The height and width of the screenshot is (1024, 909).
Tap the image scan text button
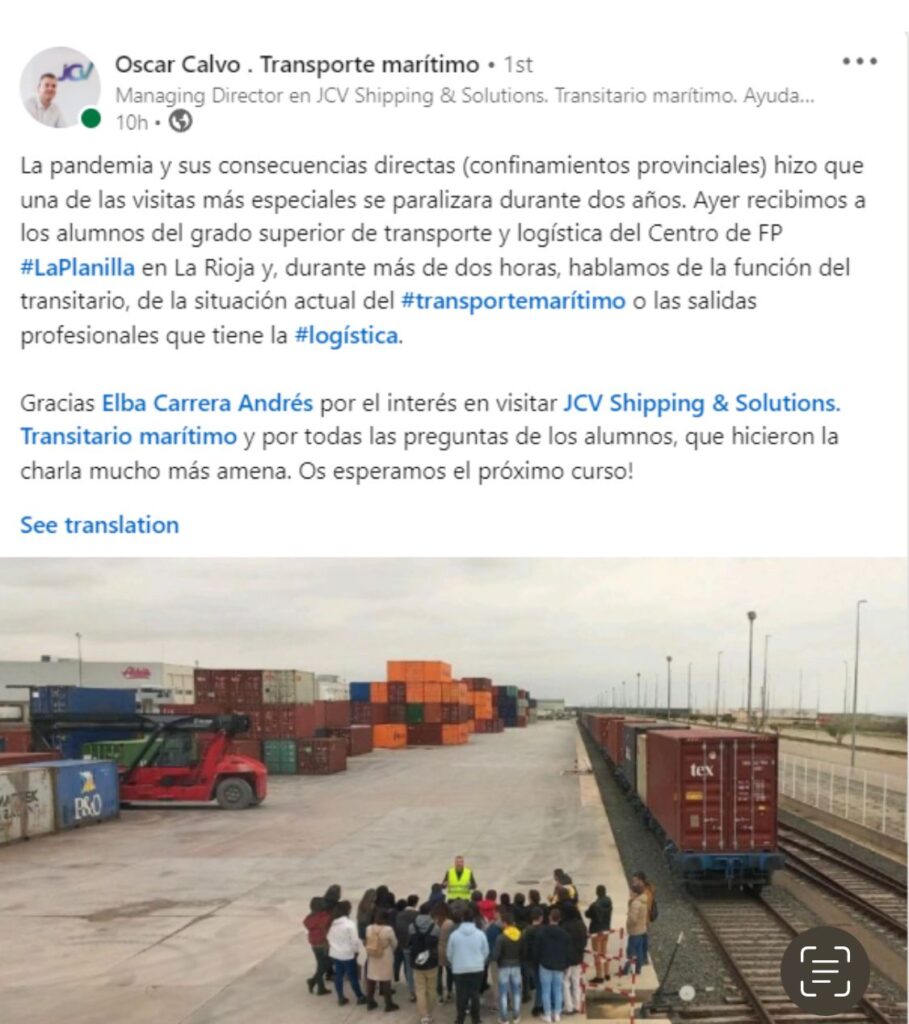point(825,970)
